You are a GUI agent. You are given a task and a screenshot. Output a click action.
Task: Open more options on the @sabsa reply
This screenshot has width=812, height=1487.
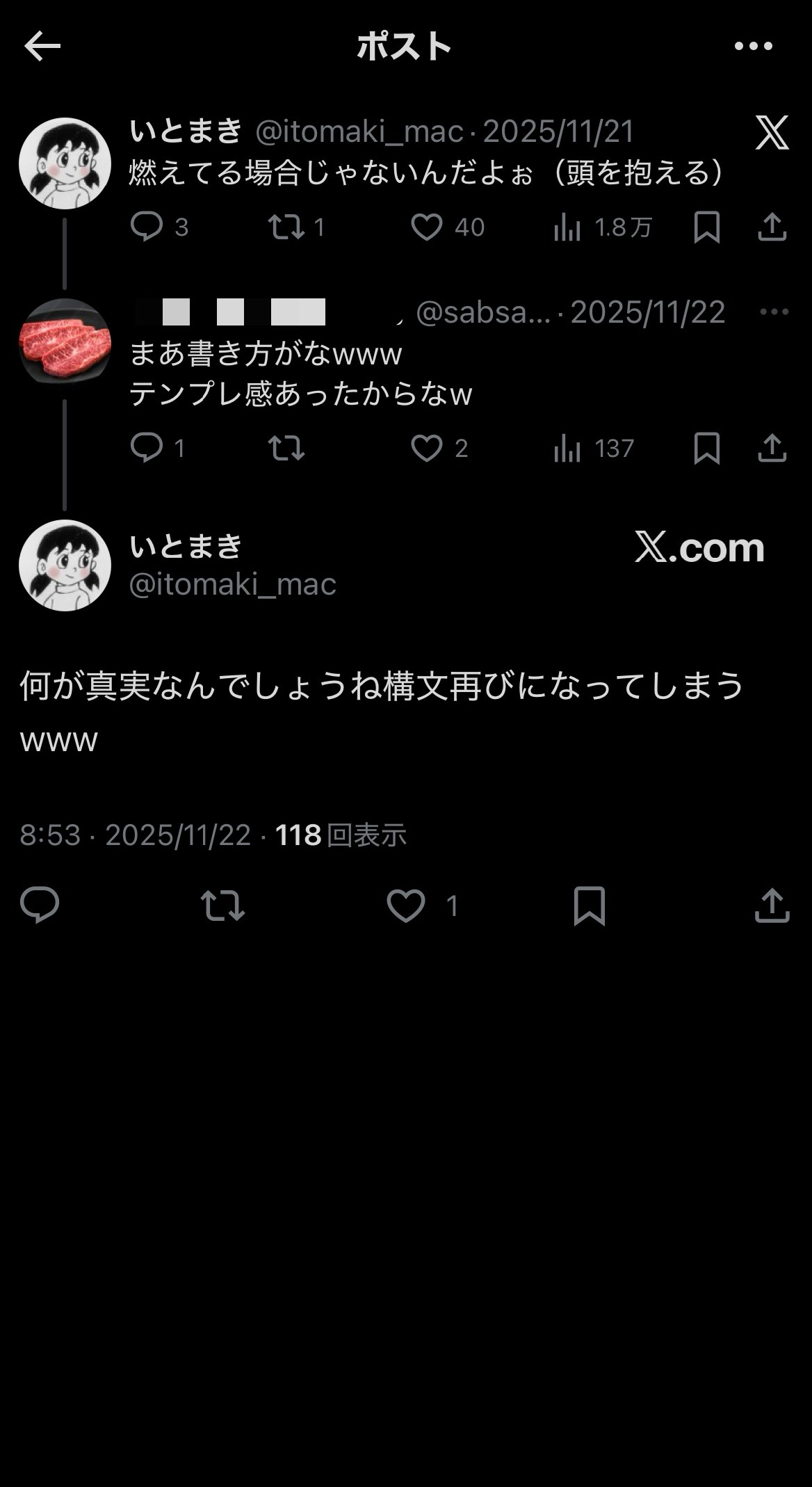click(x=774, y=312)
